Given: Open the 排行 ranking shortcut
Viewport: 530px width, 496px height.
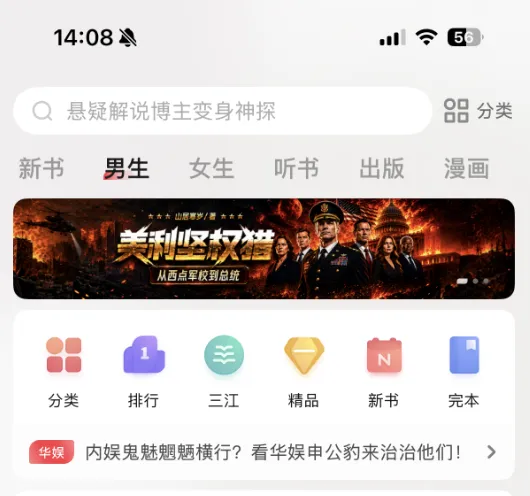Looking at the screenshot, I should 144,371.
